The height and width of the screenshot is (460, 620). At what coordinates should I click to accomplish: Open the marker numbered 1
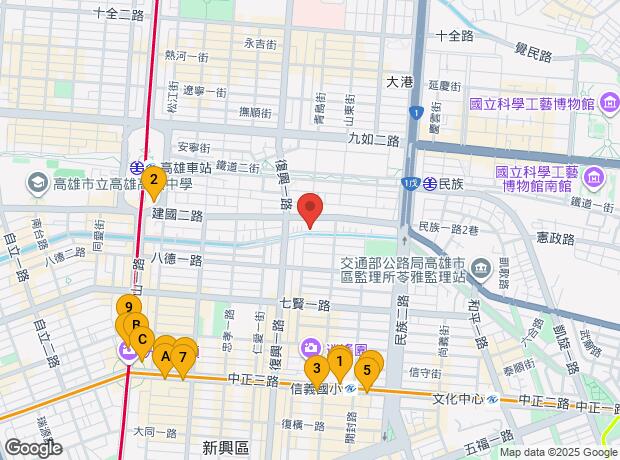339,360
